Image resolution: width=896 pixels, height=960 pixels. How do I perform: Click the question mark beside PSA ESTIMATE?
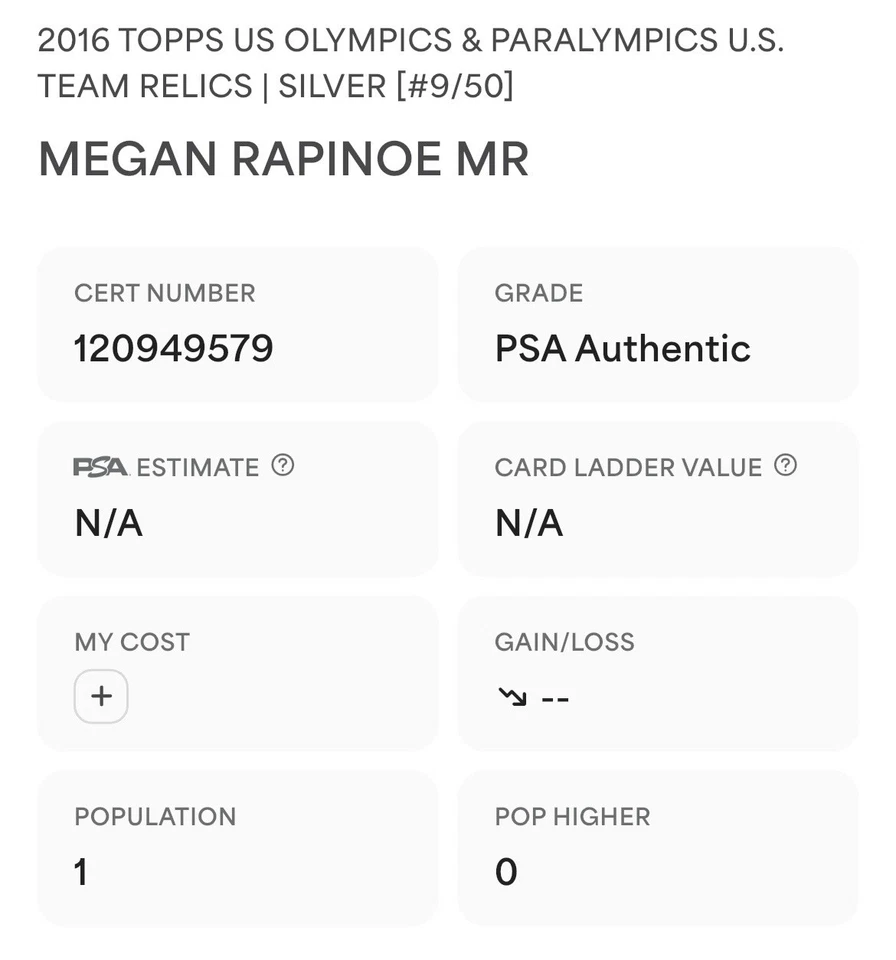click(x=283, y=463)
